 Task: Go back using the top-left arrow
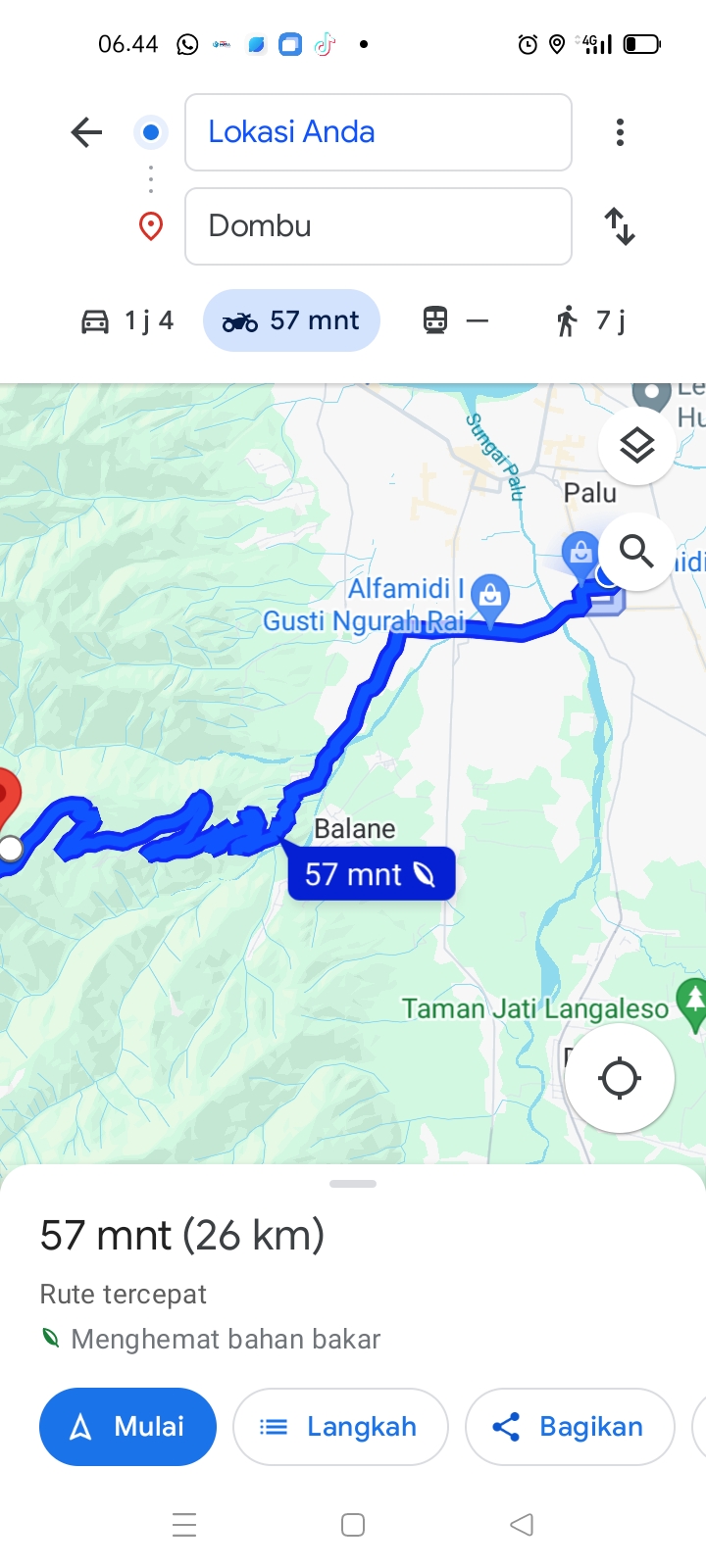tap(86, 132)
